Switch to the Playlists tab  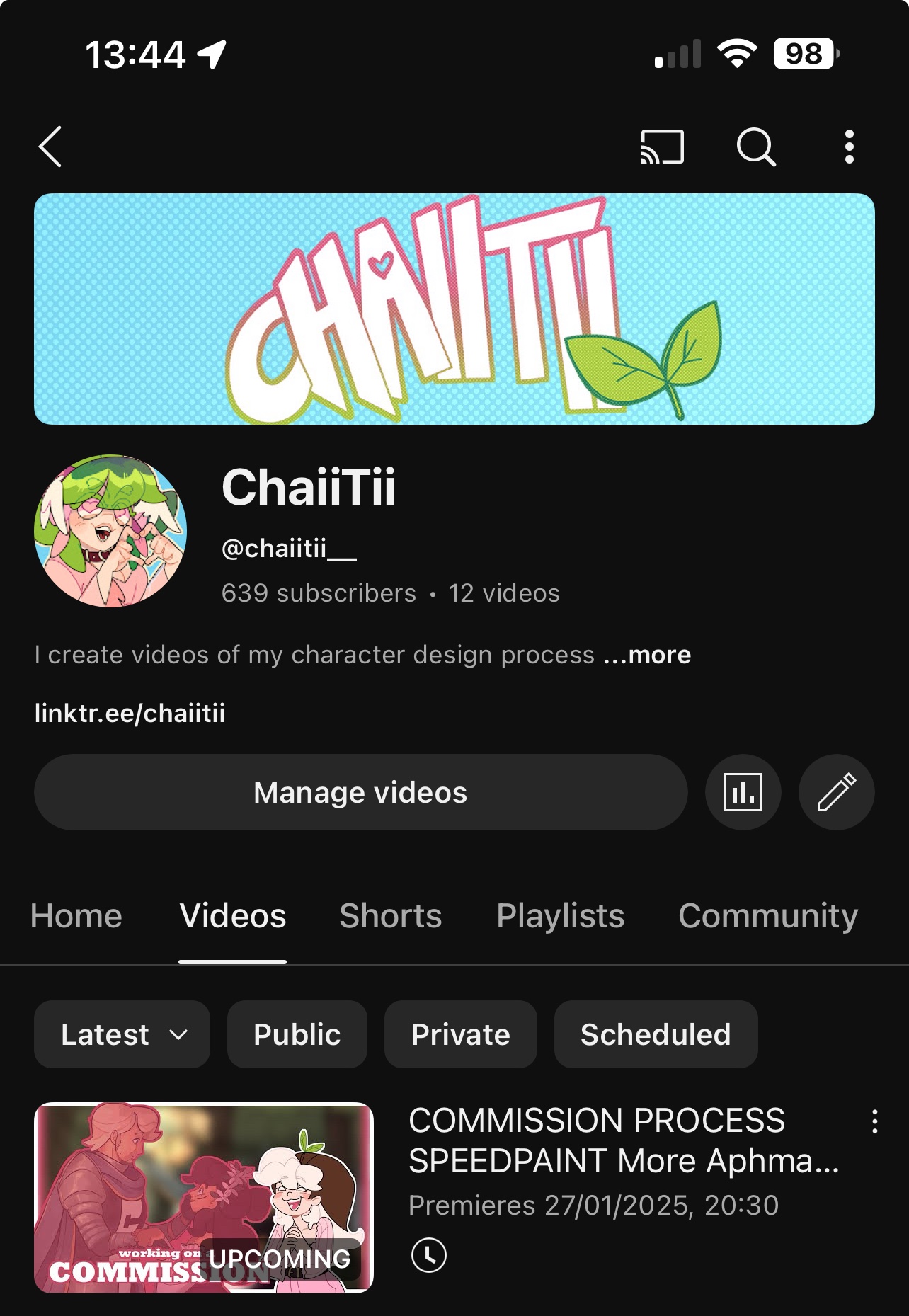(560, 916)
